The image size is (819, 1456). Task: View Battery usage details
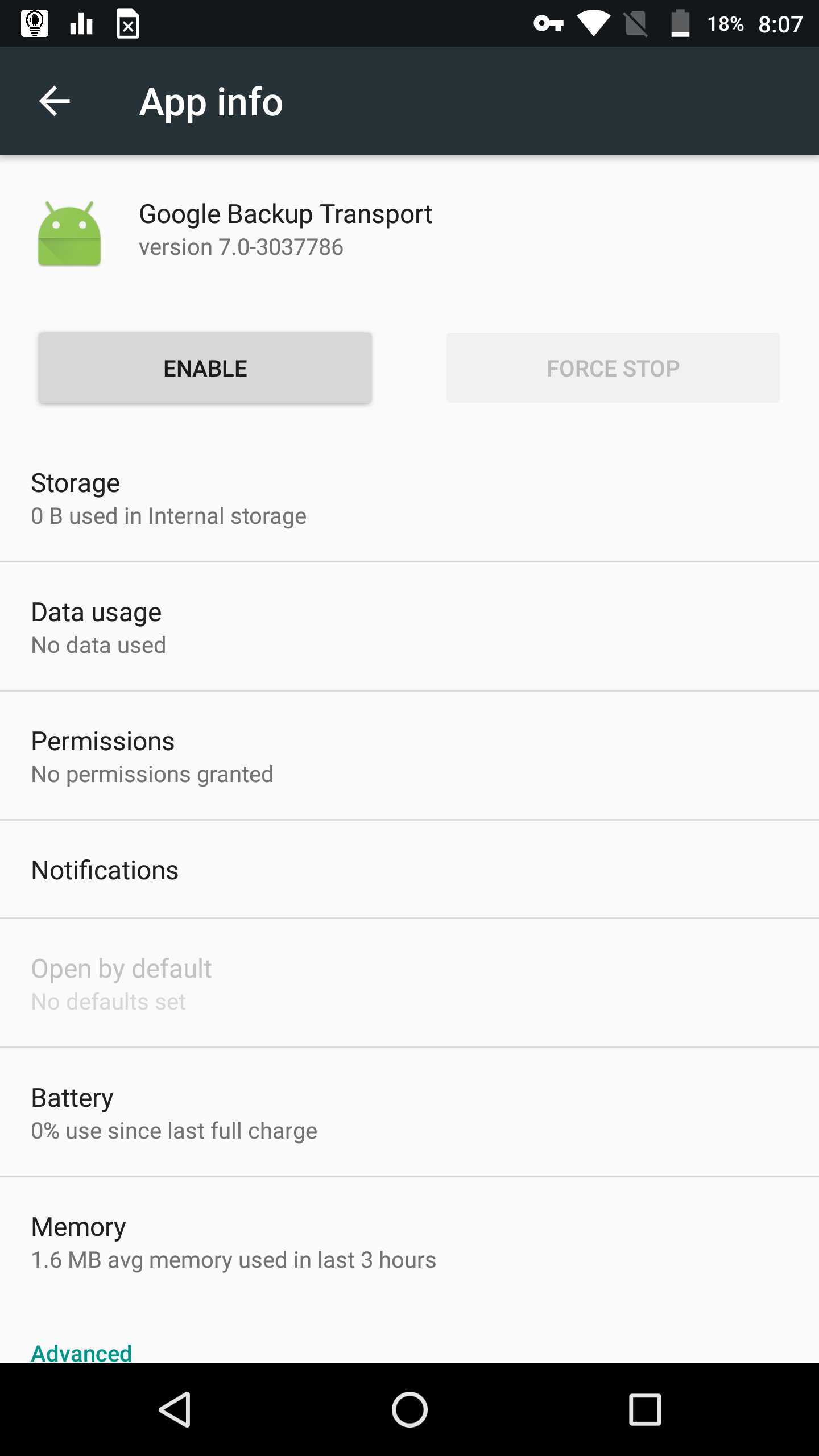click(409, 1114)
